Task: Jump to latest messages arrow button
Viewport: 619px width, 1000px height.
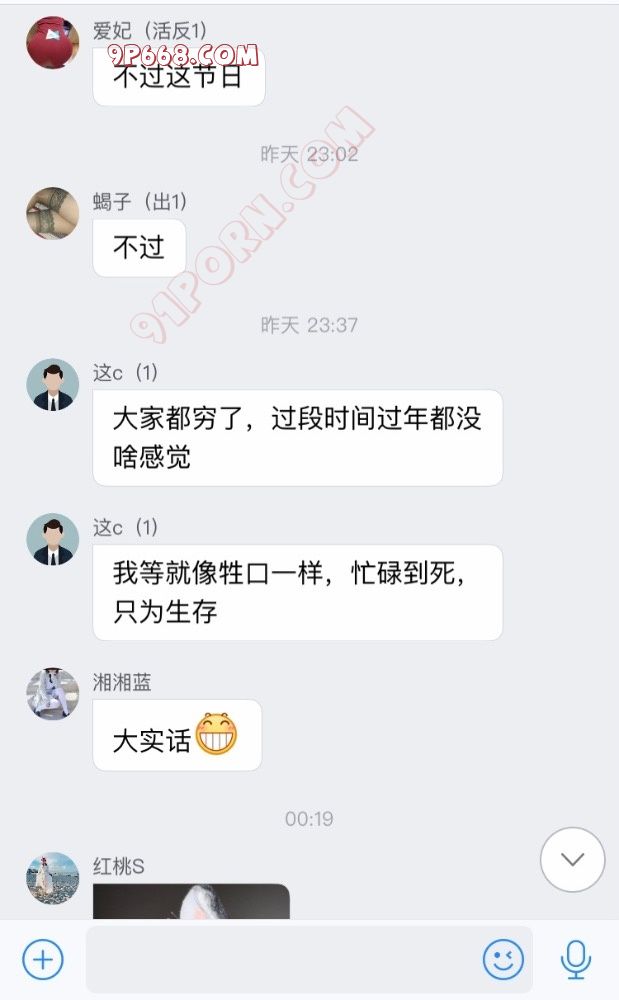Action: (x=572, y=859)
